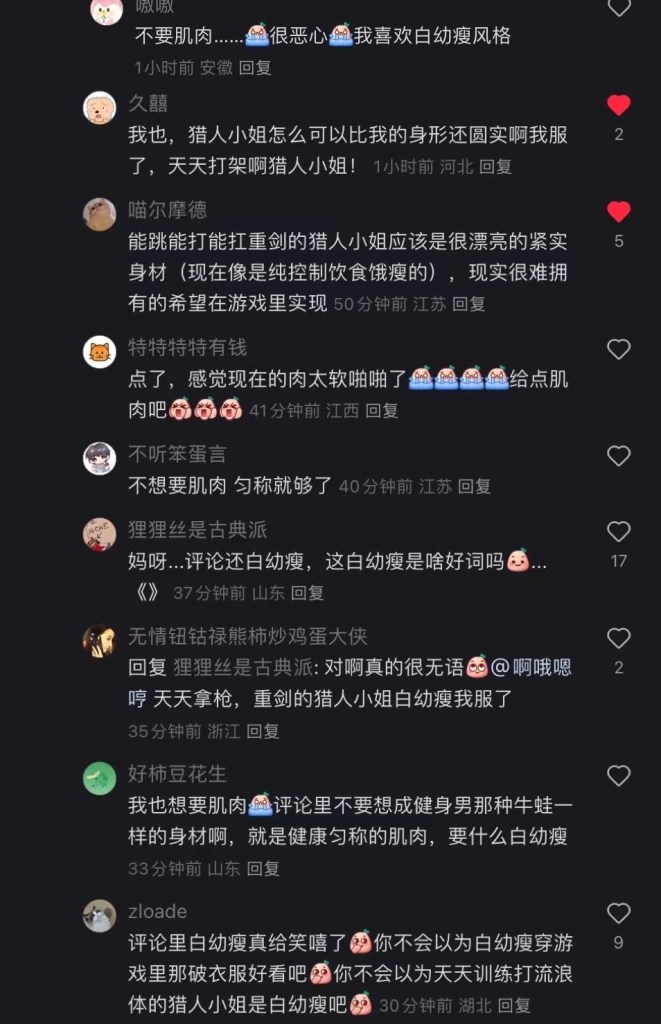This screenshot has height=1024, width=661.
Task: Reply to 好柿豆花生's comment
Action: click(264, 869)
